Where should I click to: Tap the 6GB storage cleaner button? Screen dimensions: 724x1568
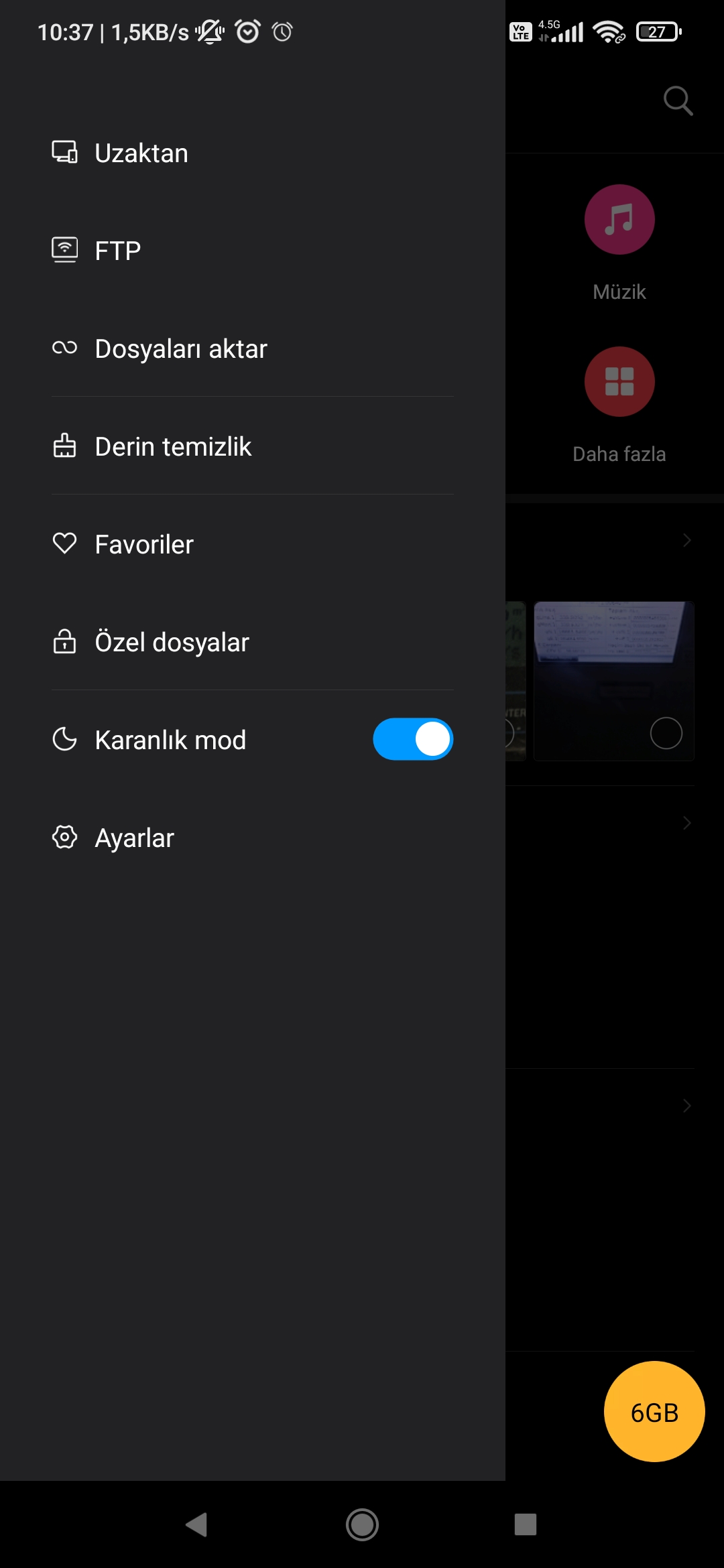[x=654, y=1412]
